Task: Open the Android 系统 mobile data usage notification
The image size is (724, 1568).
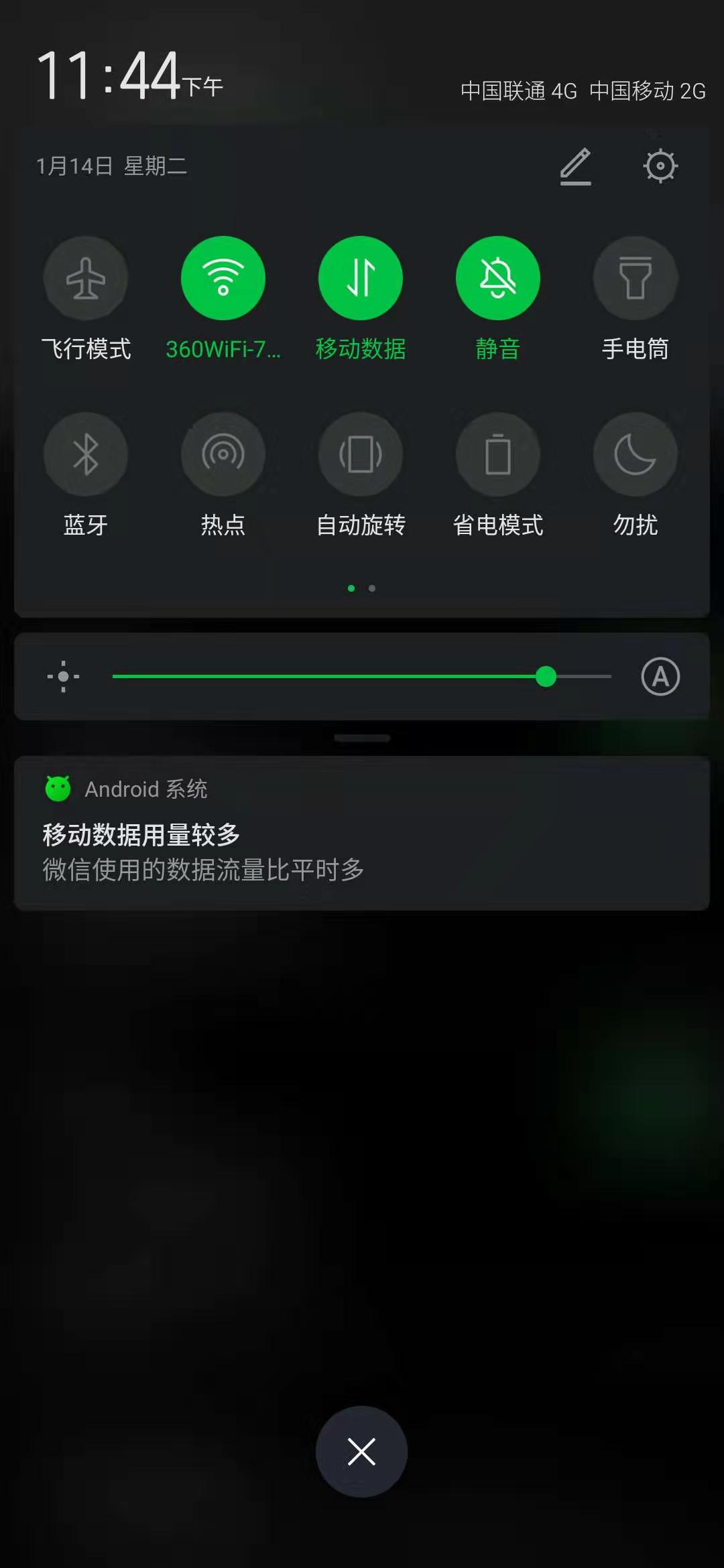Action: point(362,834)
